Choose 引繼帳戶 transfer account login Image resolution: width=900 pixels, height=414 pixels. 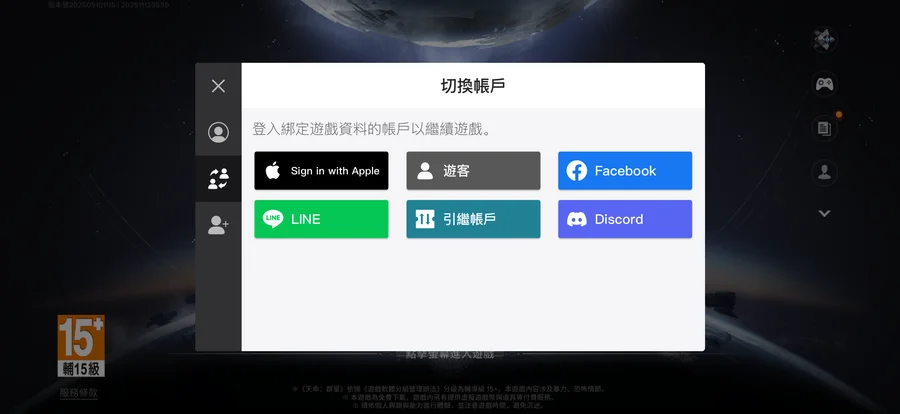[473, 219]
